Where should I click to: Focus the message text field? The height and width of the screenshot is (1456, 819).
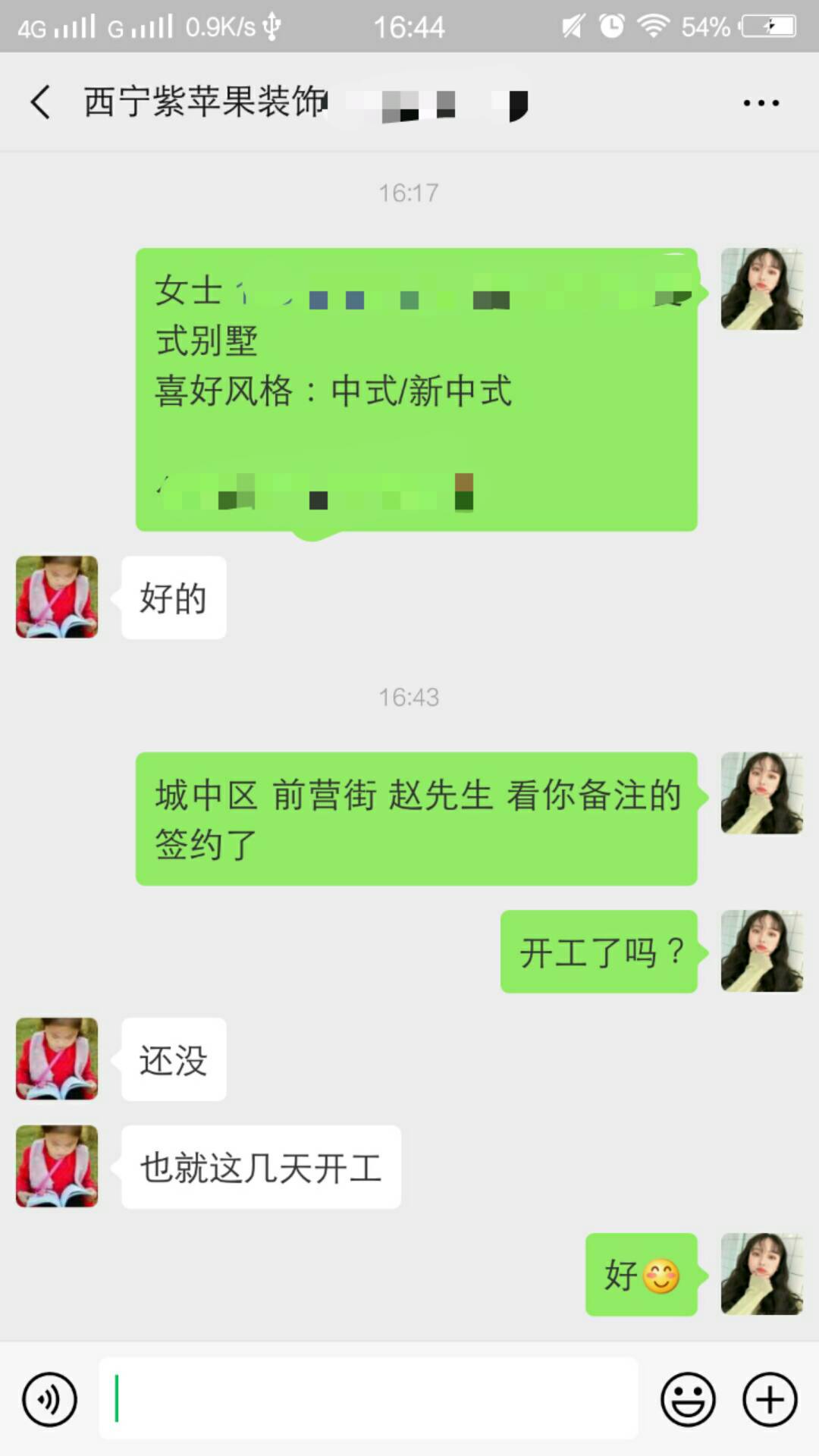click(369, 1398)
